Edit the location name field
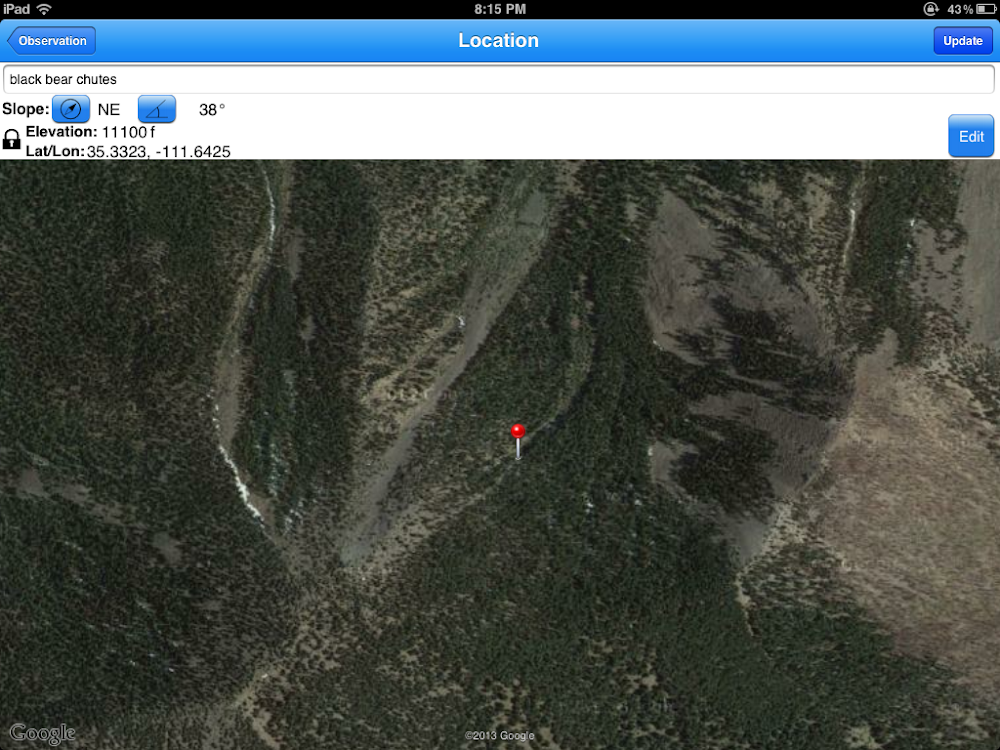This screenshot has width=1000, height=750. pyautogui.click(x=499, y=79)
